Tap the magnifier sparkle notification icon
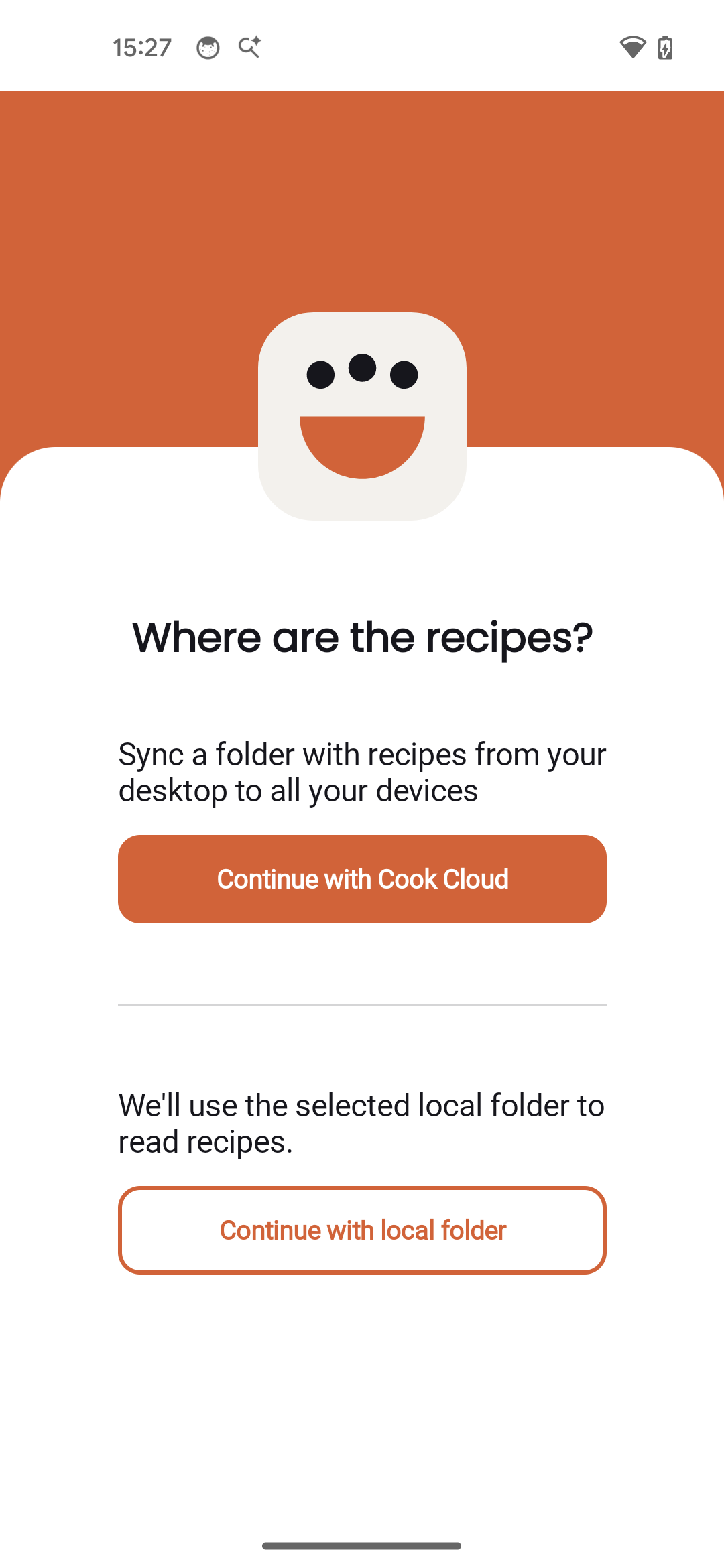The height and width of the screenshot is (1568, 724). 249,47
